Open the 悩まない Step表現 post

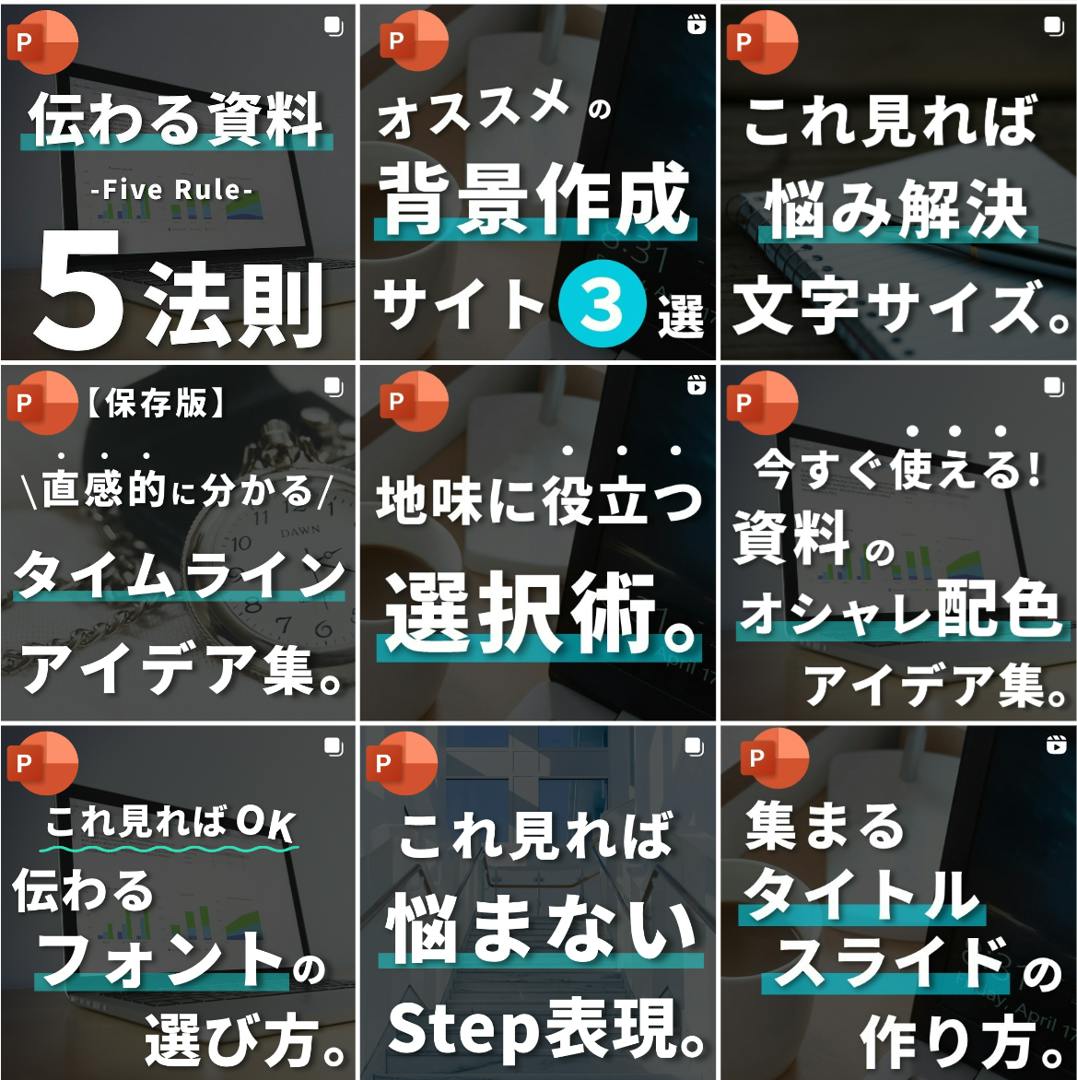538,902
